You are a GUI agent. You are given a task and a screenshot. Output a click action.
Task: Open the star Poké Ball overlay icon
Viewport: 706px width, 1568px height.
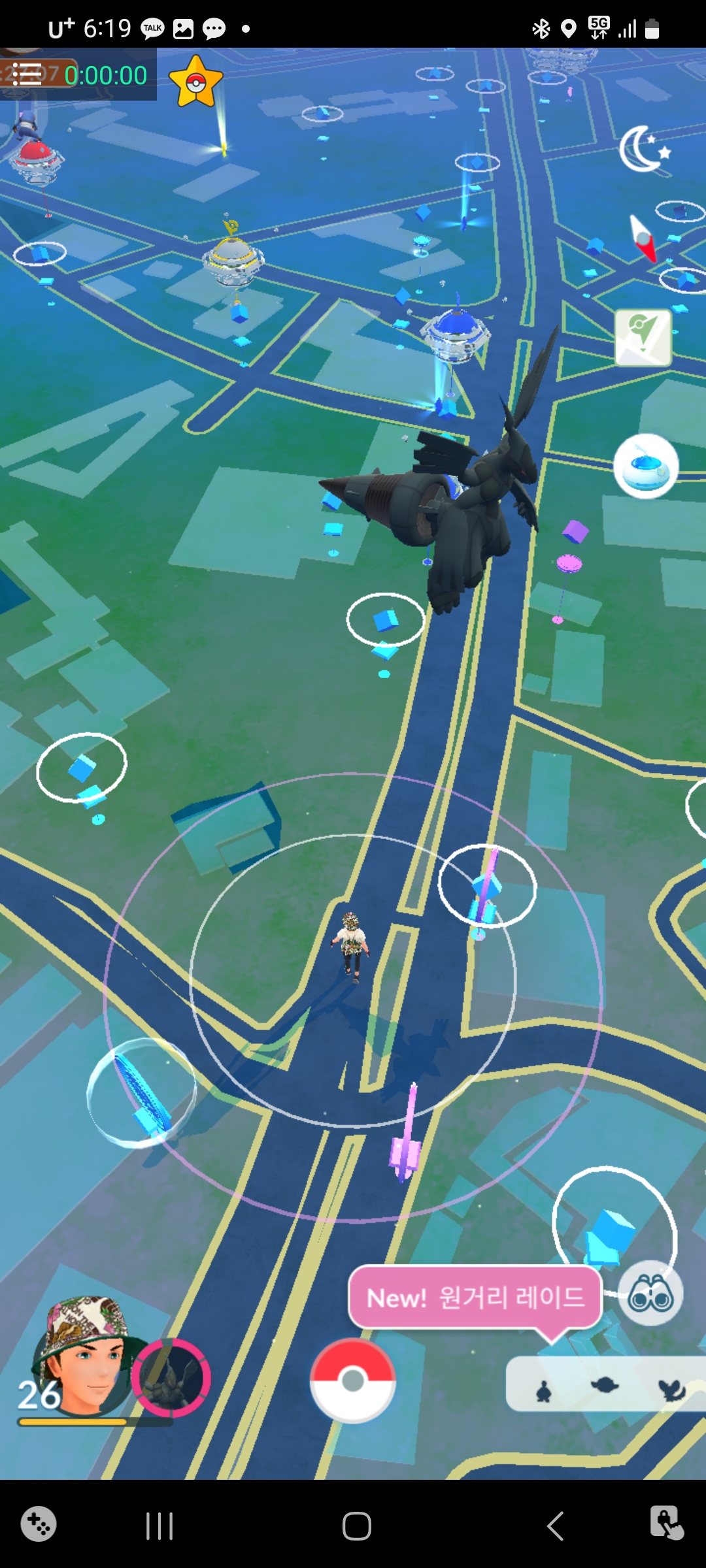(195, 83)
